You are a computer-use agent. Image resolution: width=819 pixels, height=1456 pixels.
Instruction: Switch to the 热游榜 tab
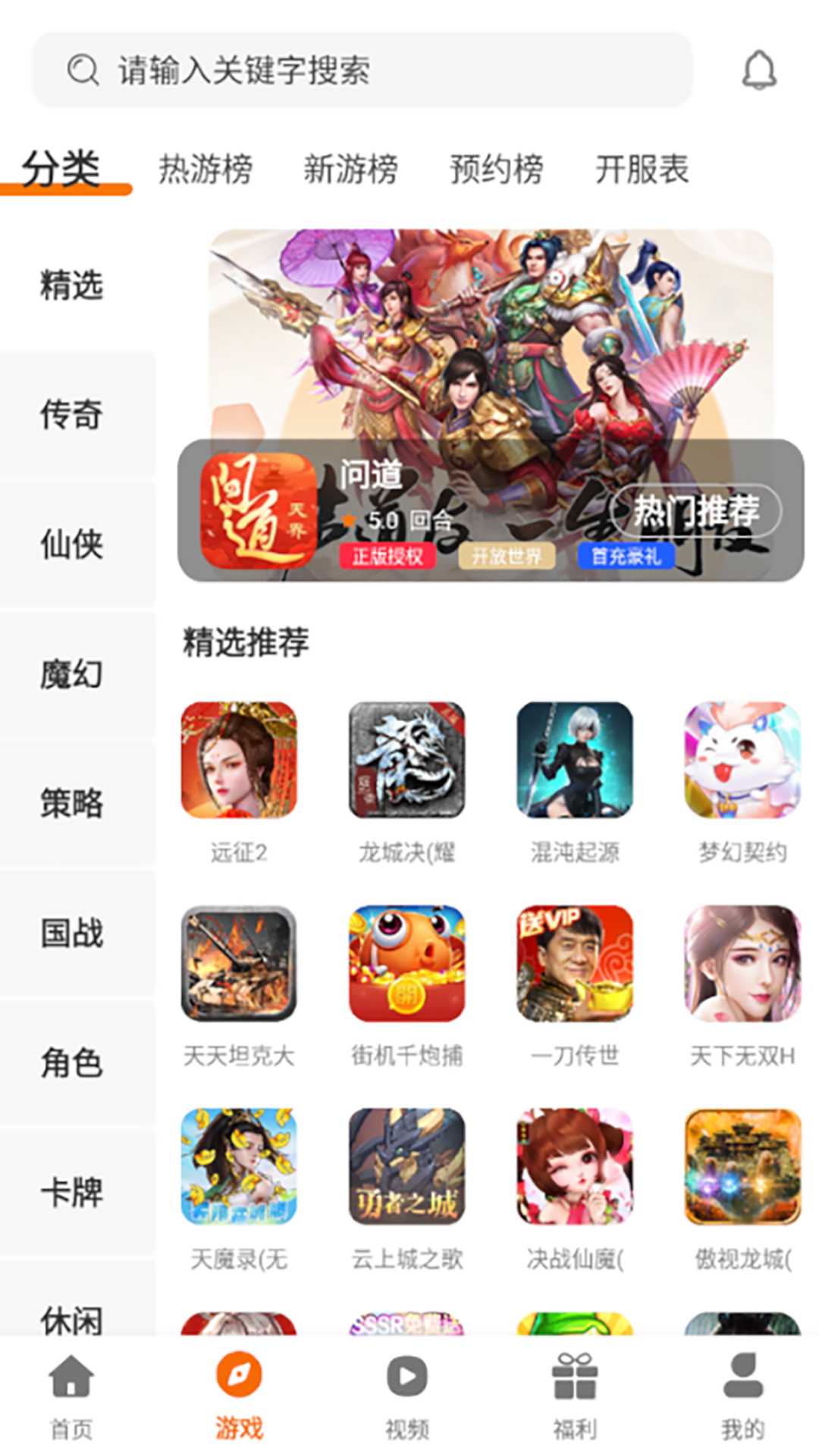coord(206,169)
